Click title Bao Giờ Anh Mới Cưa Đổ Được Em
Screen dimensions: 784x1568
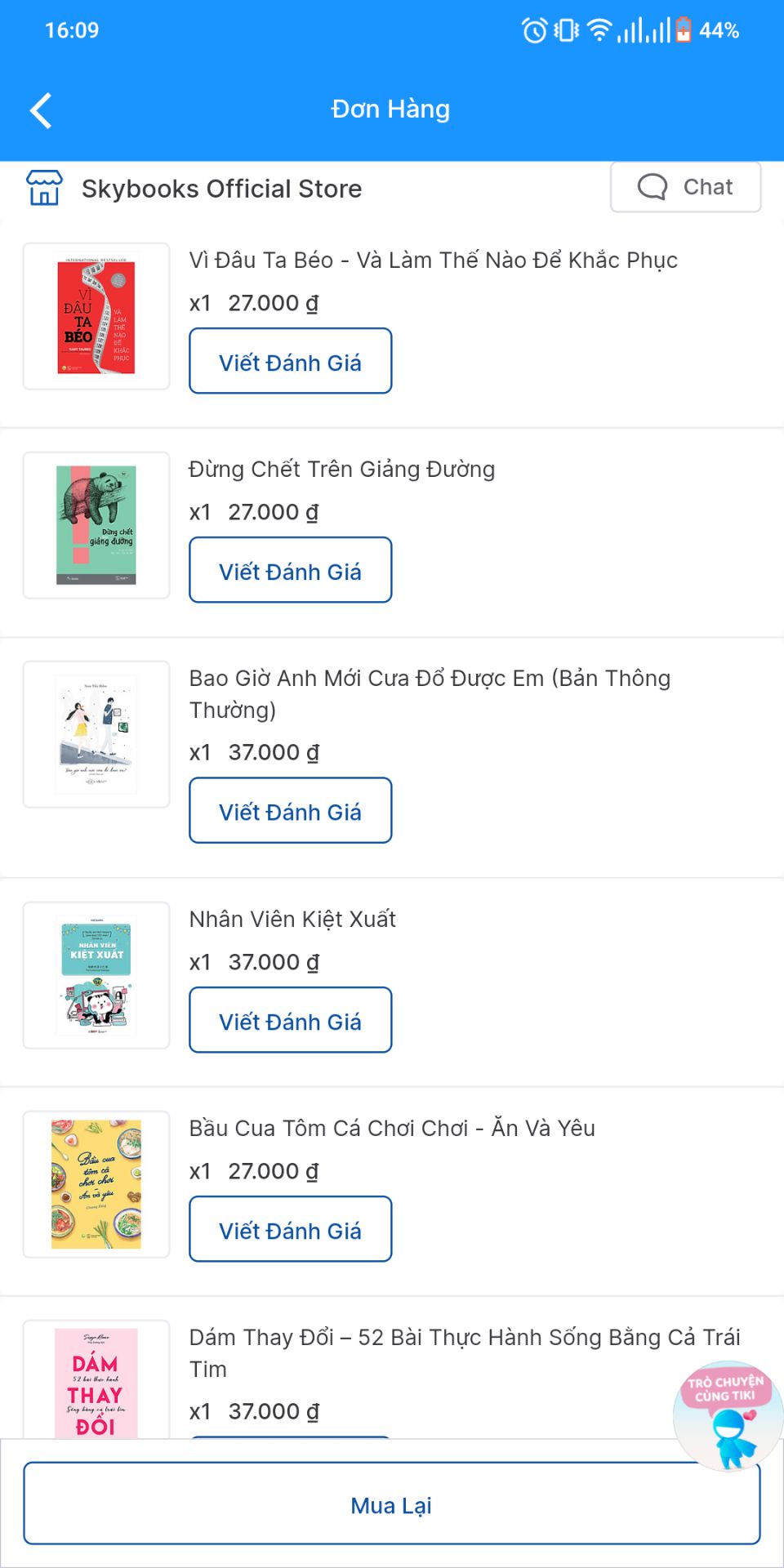(430, 693)
